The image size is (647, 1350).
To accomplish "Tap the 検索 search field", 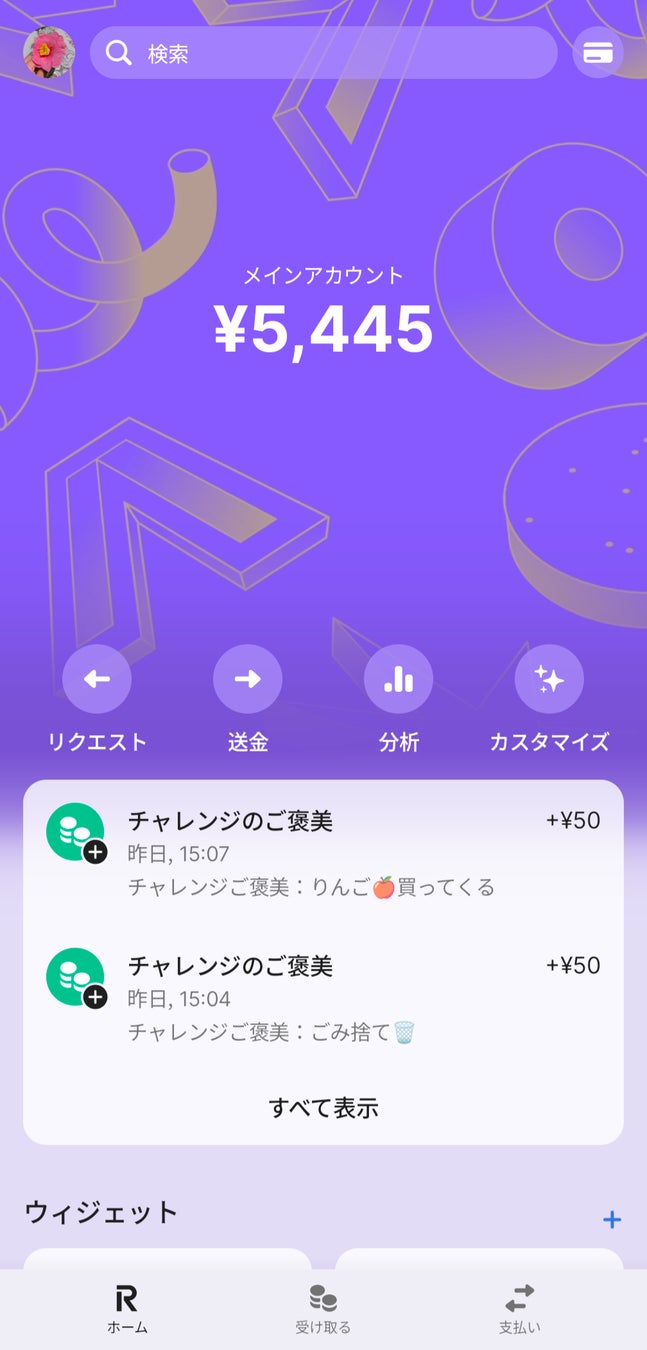I will 323,53.
